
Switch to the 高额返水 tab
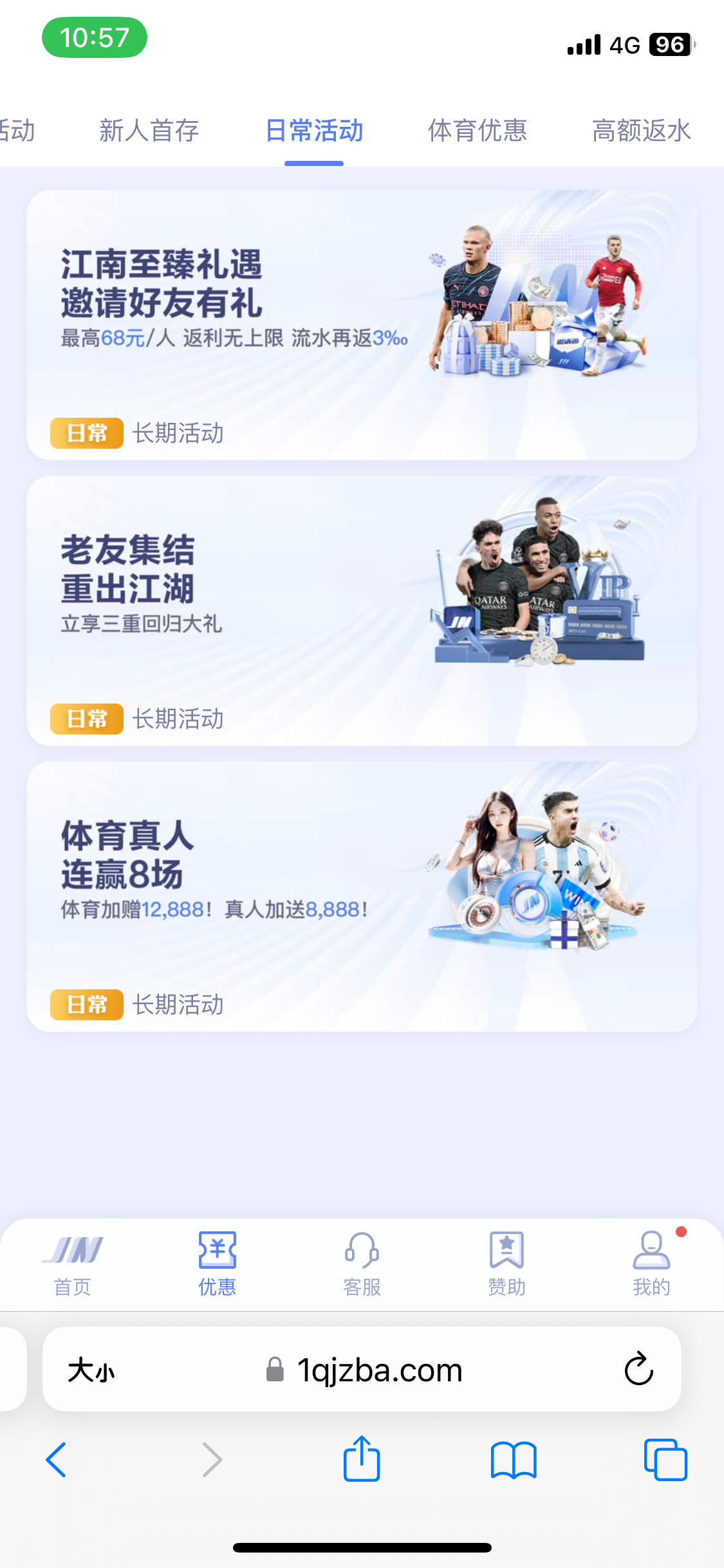pos(641,131)
